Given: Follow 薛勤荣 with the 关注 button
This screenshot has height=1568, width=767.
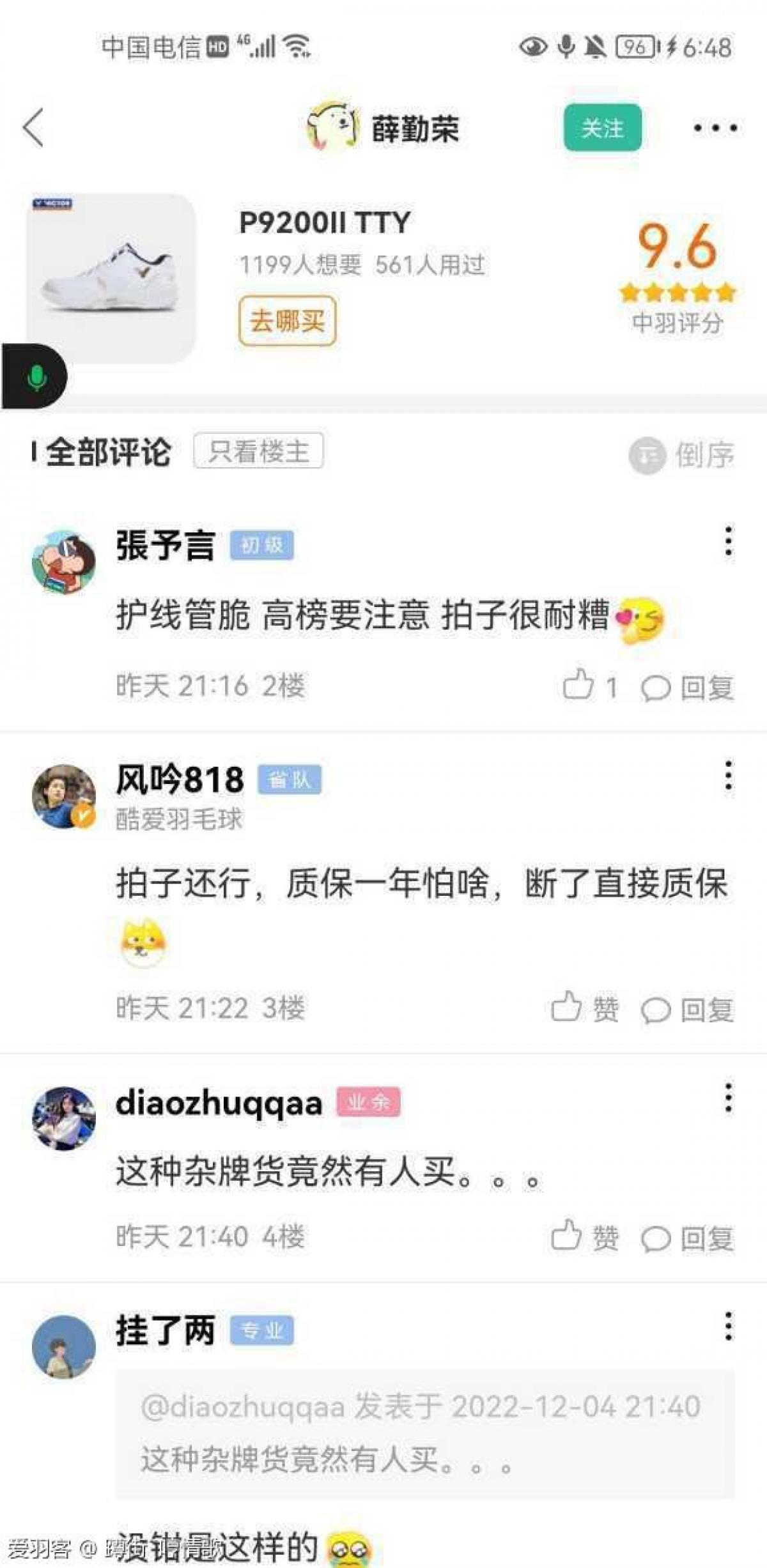Looking at the screenshot, I should click(x=602, y=128).
